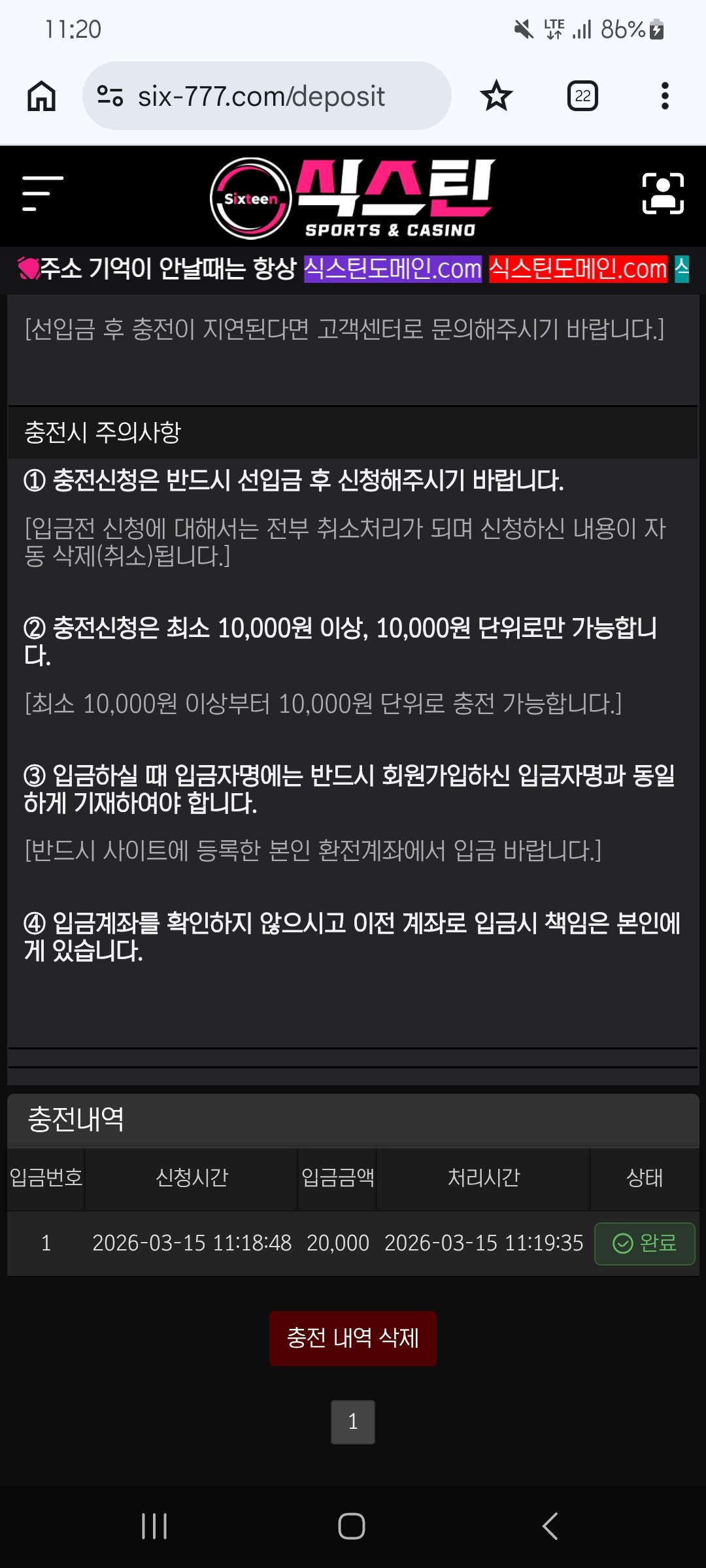706x1568 pixels.
Task: Open the hamburger menu on Sixteen site
Action: tap(42, 193)
